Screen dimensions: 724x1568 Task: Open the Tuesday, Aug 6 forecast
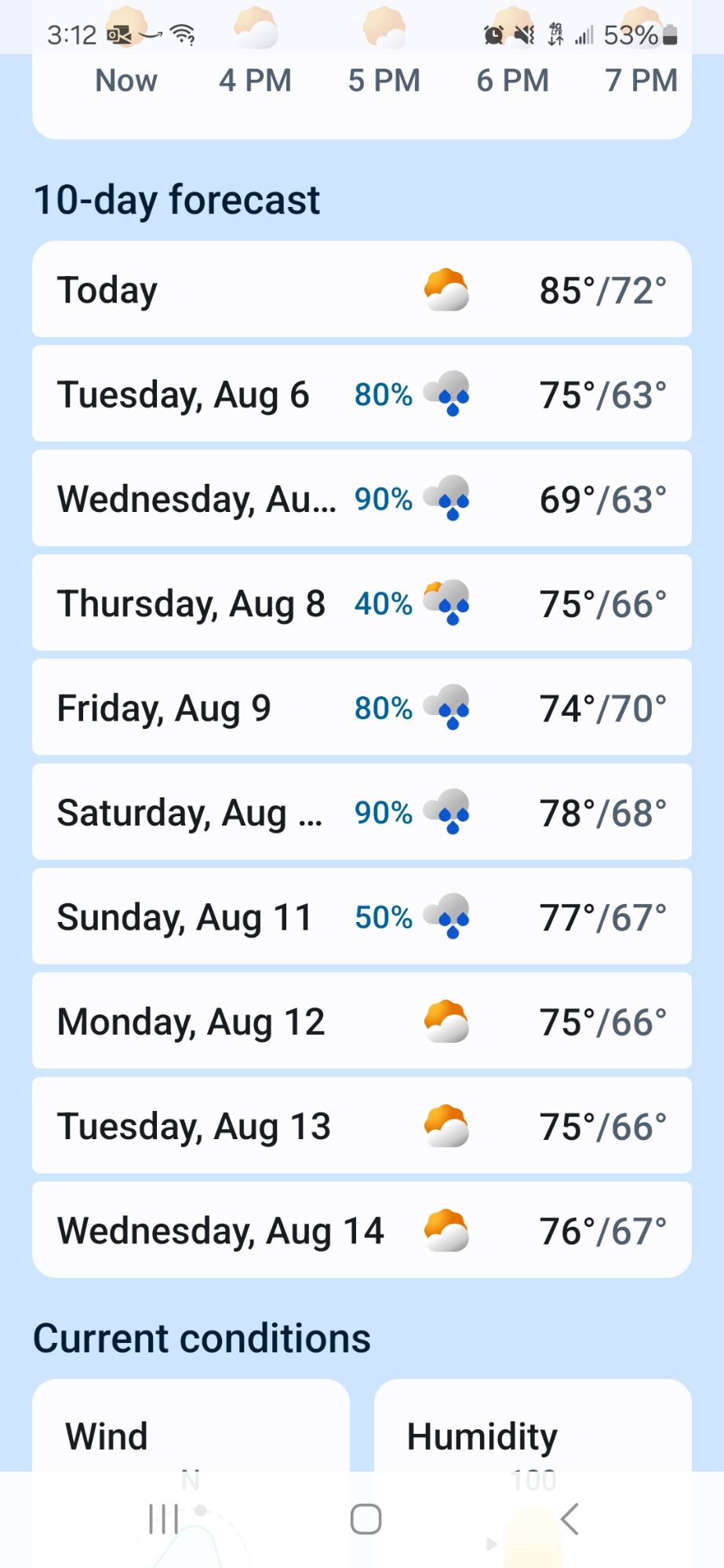[x=362, y=394]
